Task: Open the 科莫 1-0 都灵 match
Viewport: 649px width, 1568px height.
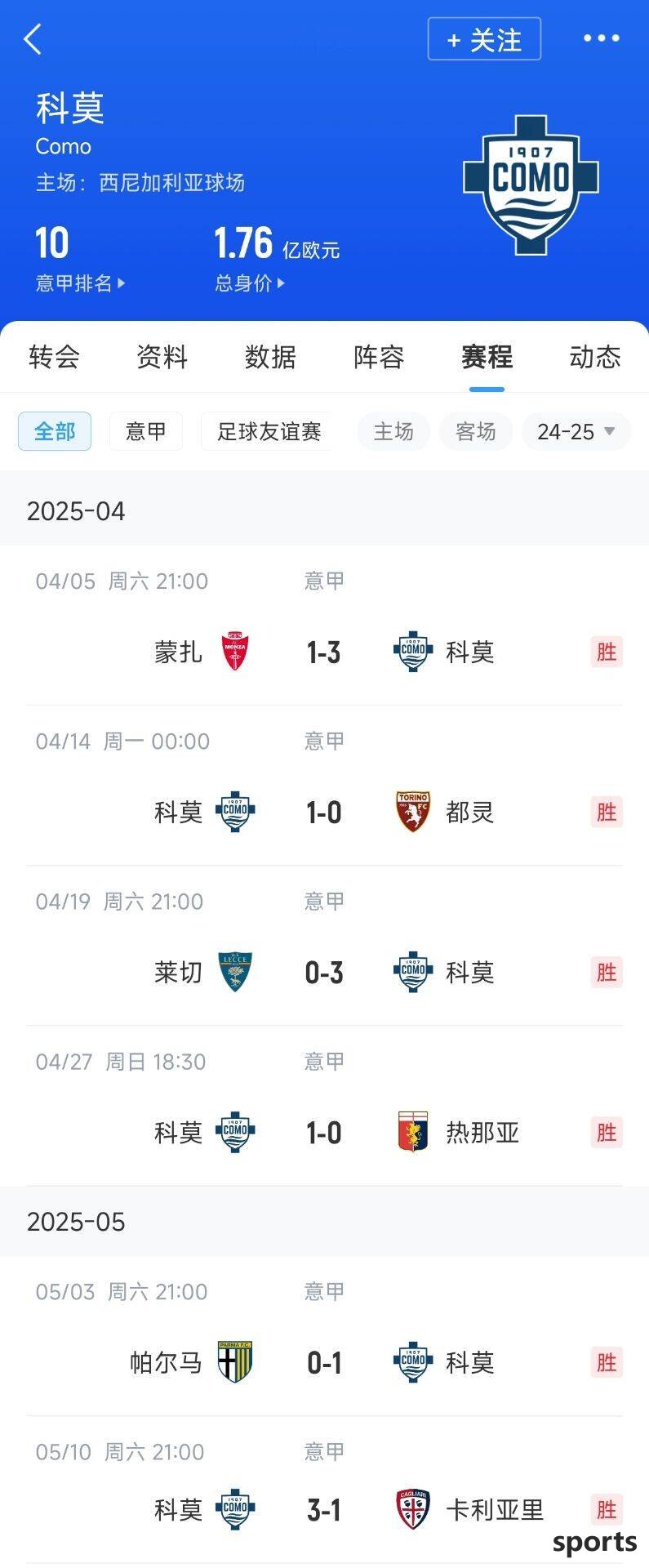Action: (324, 812)
